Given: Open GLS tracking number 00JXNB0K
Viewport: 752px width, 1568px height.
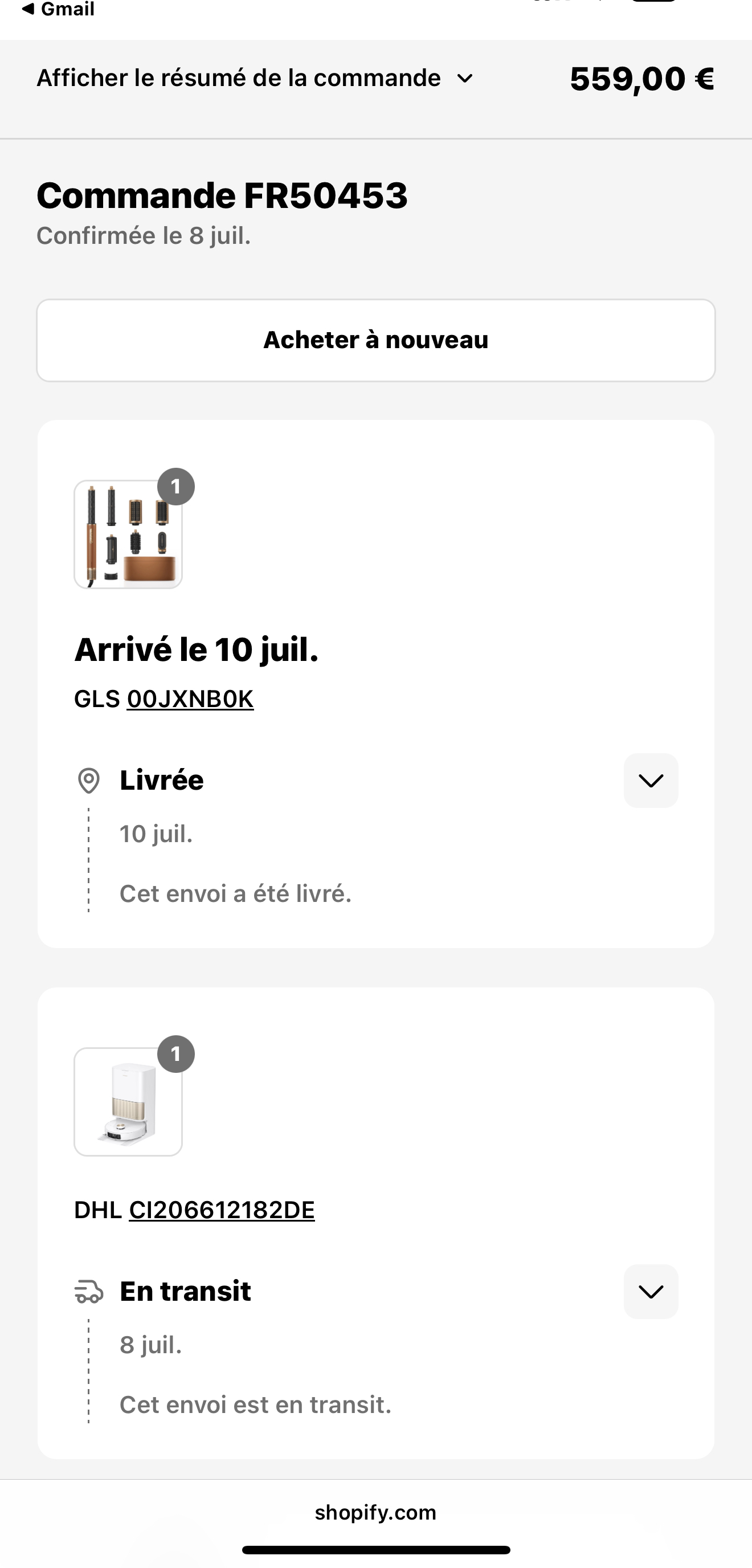Looking at the screenshot, I should point(190,699).
